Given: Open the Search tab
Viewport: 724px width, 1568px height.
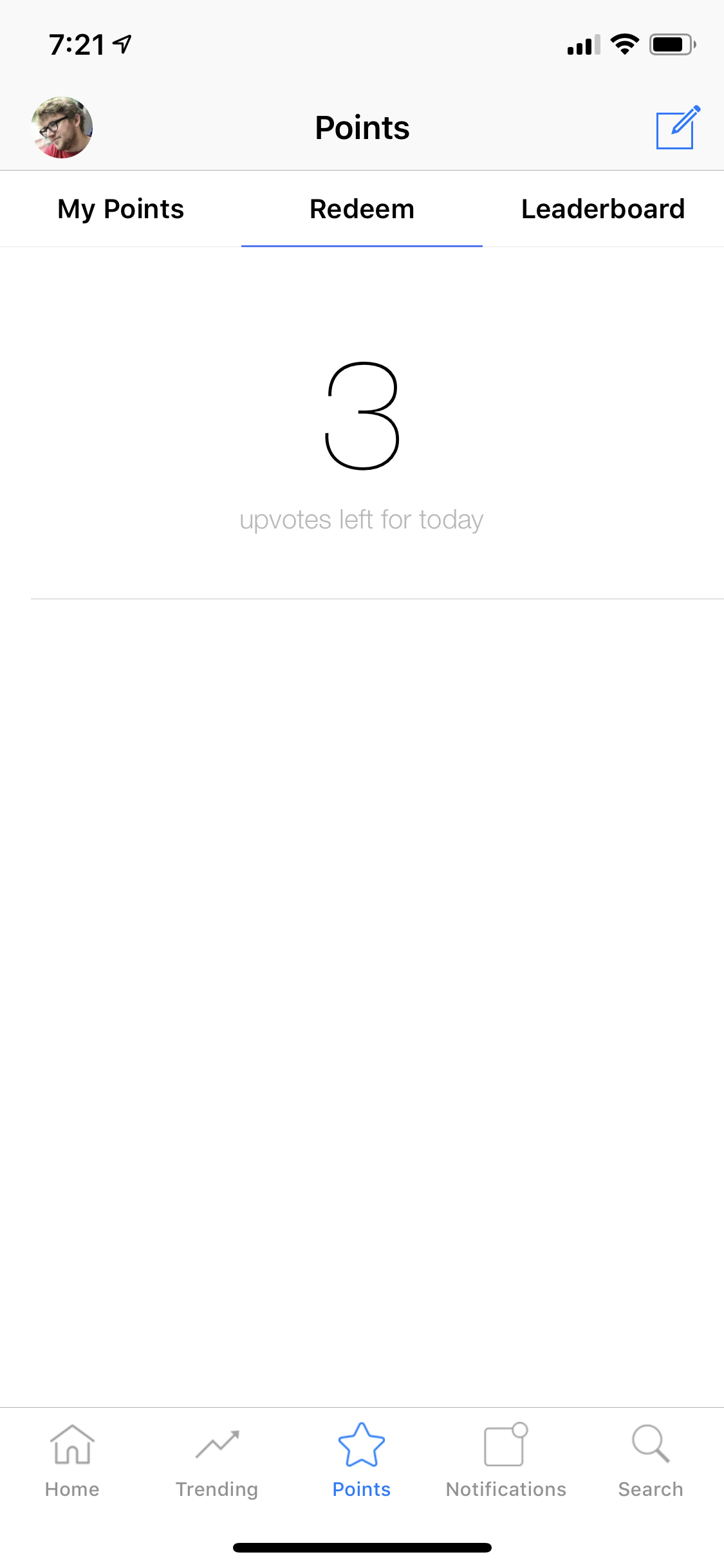Looking at the screenshot, I should pyautogui.click(x=651, y=1461).
